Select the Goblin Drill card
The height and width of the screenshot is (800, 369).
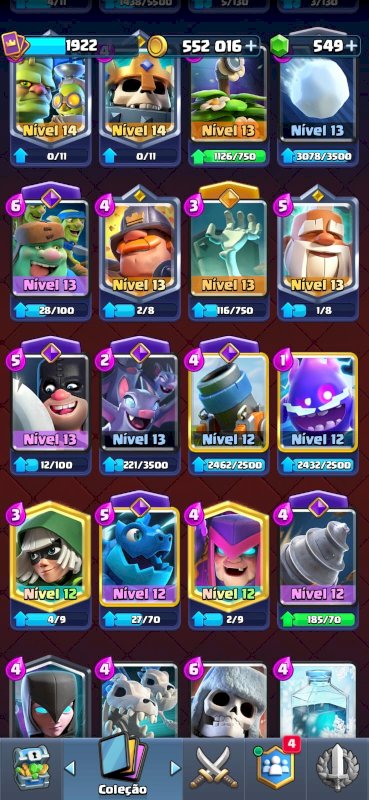click(317, 560)
